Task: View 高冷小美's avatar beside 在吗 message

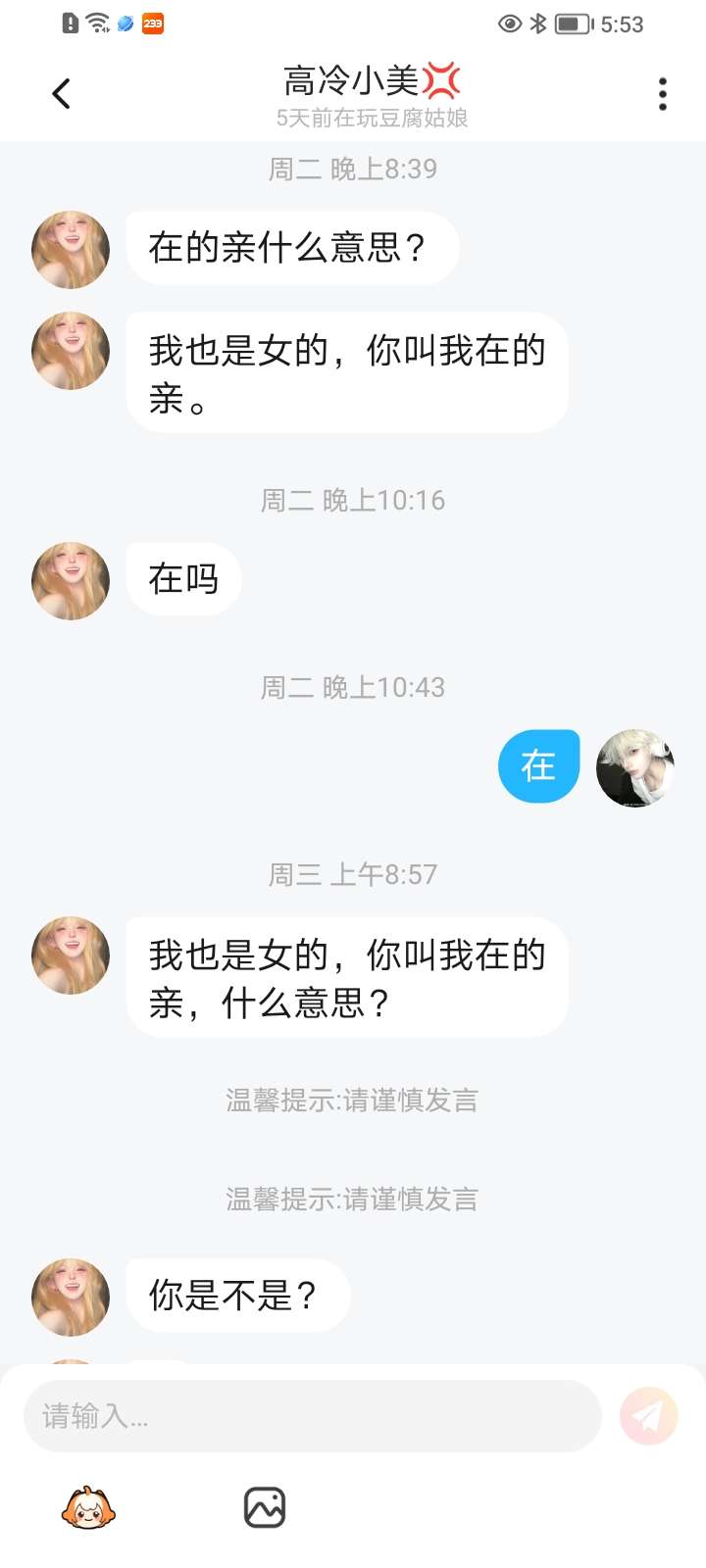Action: click(71, 580)
